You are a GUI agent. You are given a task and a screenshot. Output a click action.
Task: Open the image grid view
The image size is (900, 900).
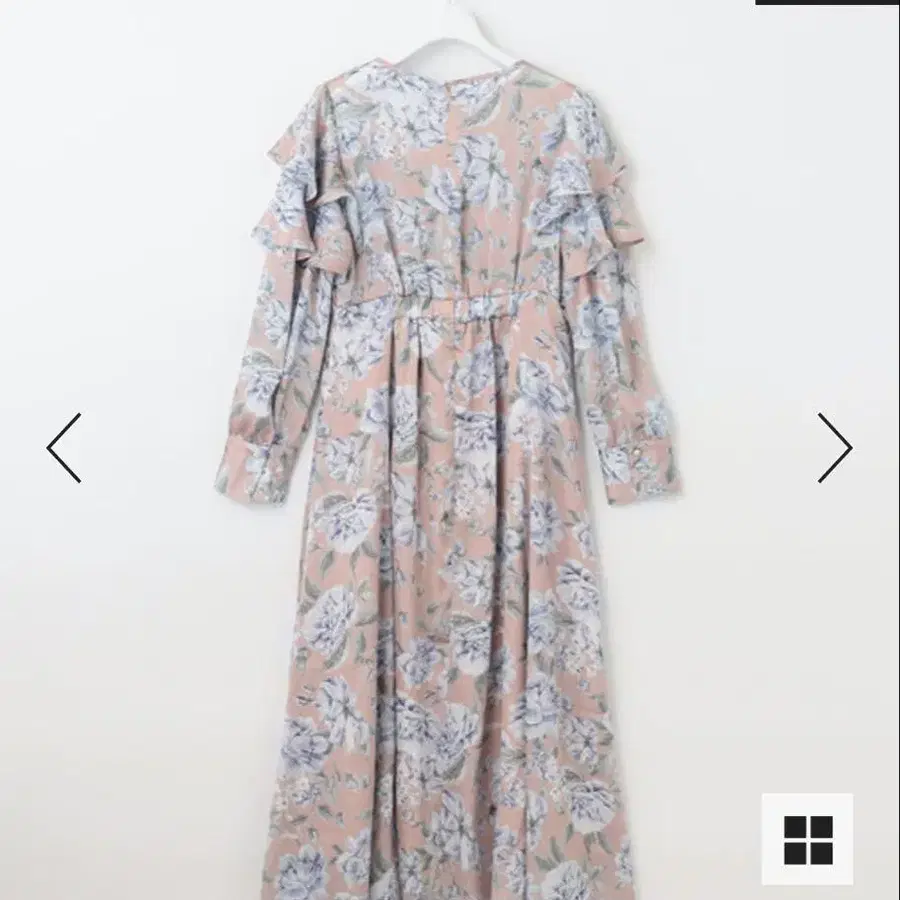pyautogui.click(x=808, y=840)
